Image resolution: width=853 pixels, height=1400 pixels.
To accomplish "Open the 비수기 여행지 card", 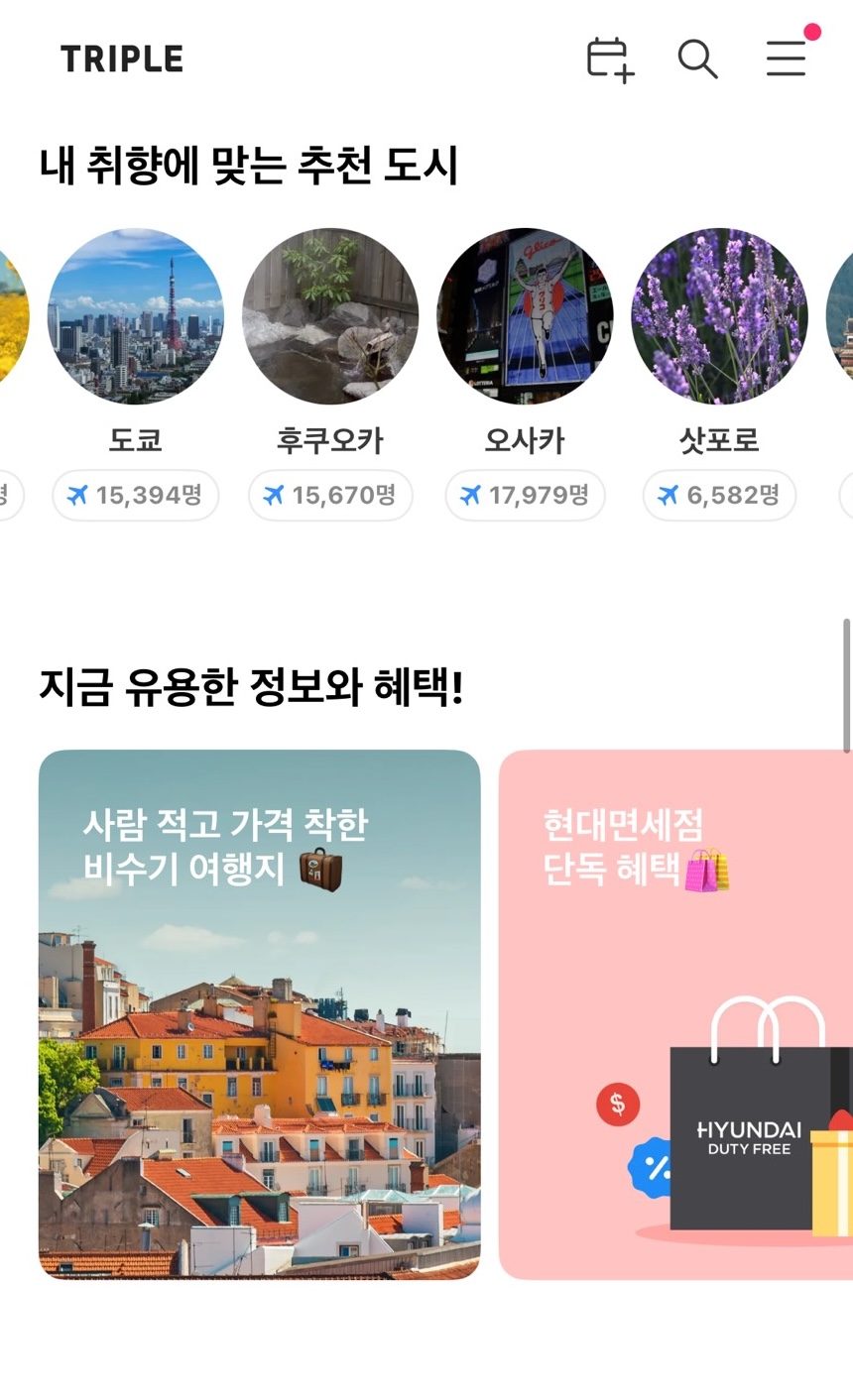I will click(x=259, y=1013).
